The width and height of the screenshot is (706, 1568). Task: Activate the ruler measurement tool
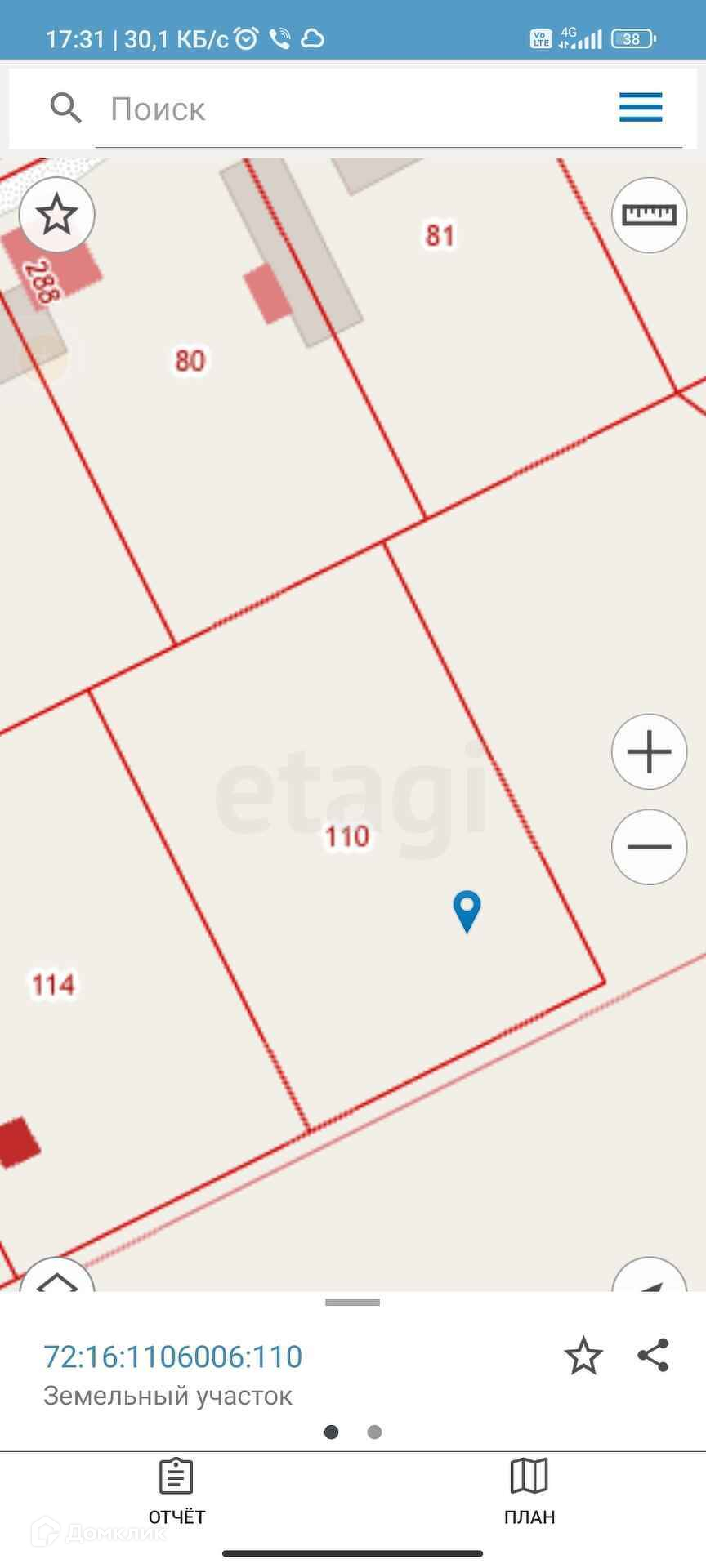[649, 215]
